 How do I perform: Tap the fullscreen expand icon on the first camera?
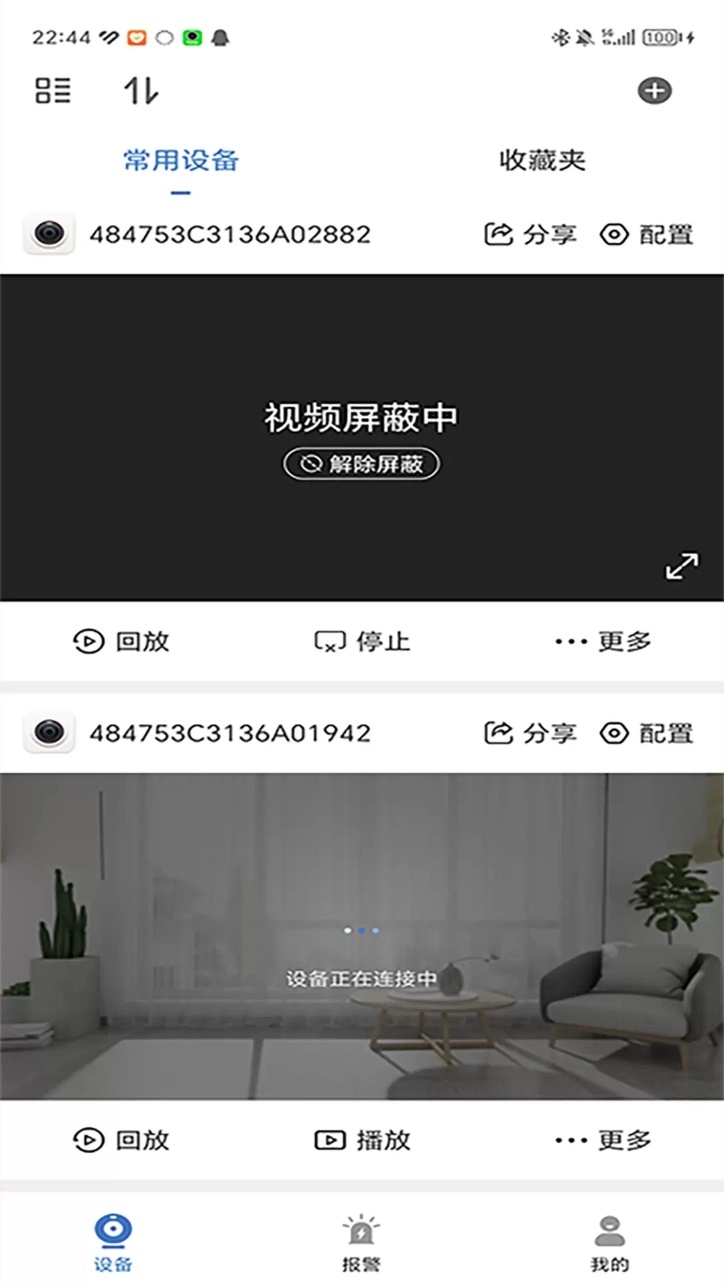(x=681, y=565)
